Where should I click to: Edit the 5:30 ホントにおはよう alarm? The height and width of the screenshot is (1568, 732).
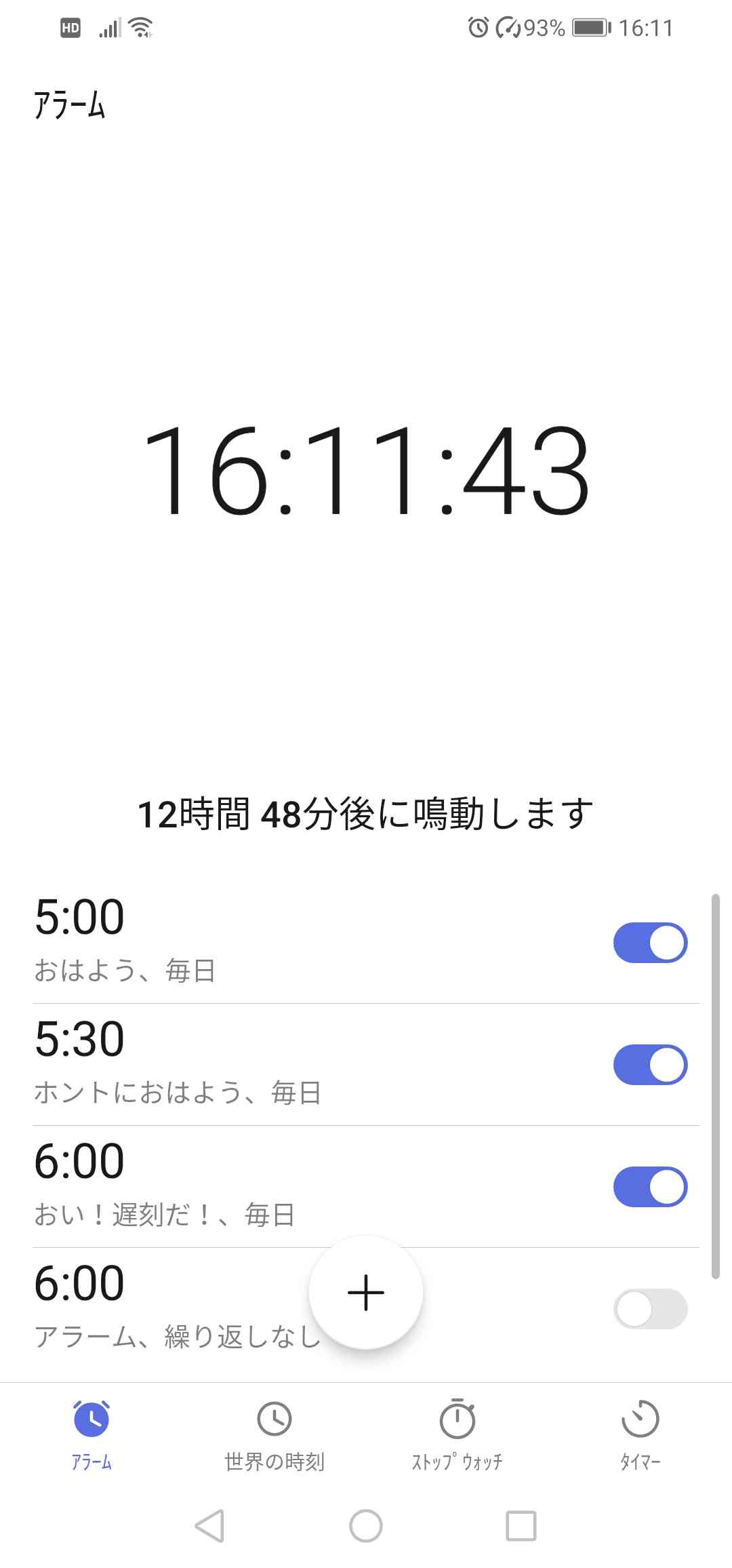(319, 1064)
